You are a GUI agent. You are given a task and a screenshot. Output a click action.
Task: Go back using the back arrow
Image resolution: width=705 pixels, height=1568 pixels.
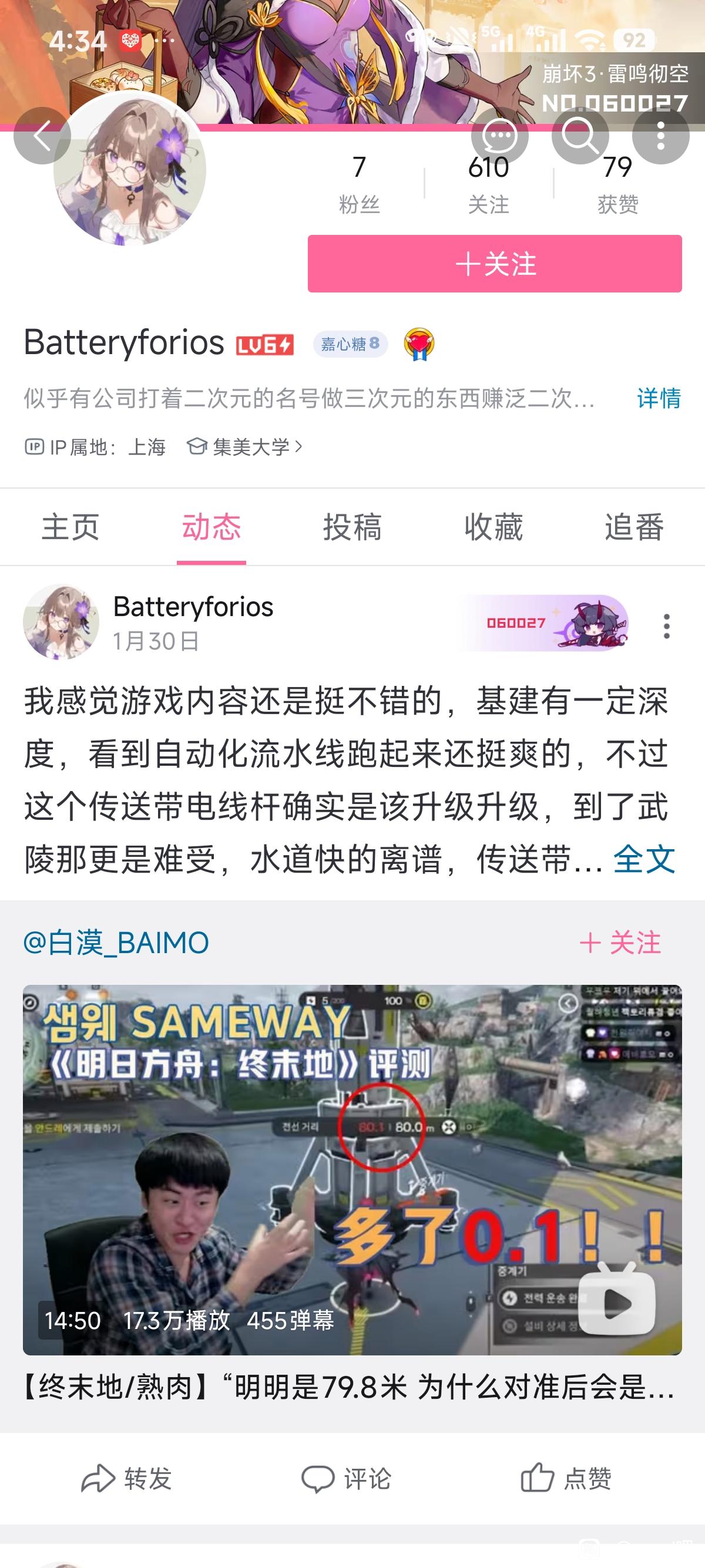pos(42,136)
